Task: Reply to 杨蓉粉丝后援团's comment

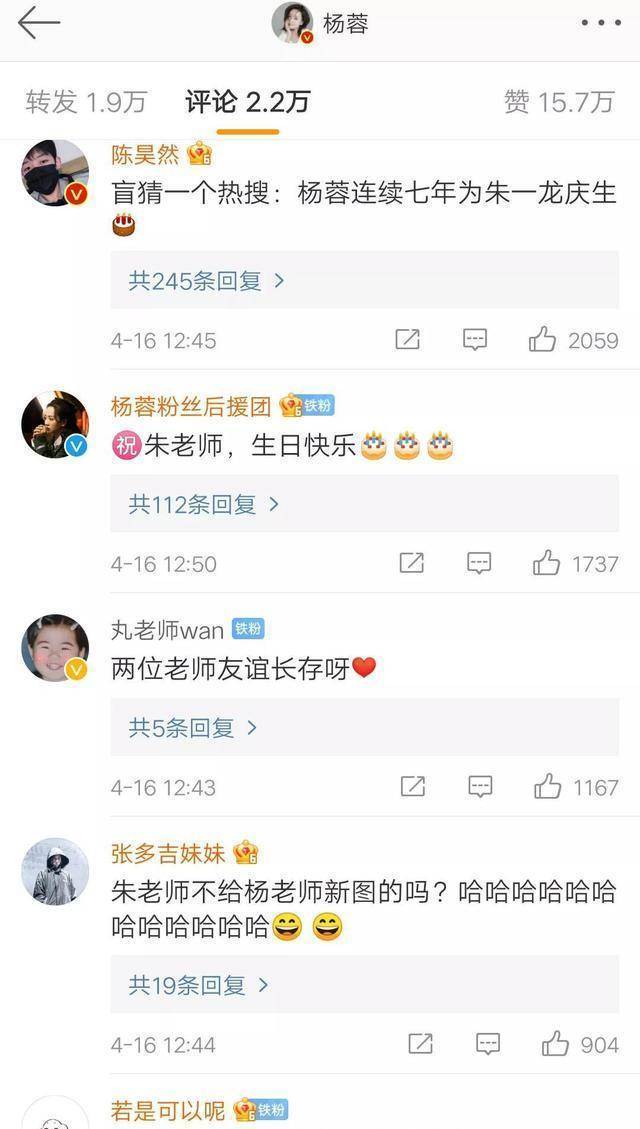Action: point(479,564)
